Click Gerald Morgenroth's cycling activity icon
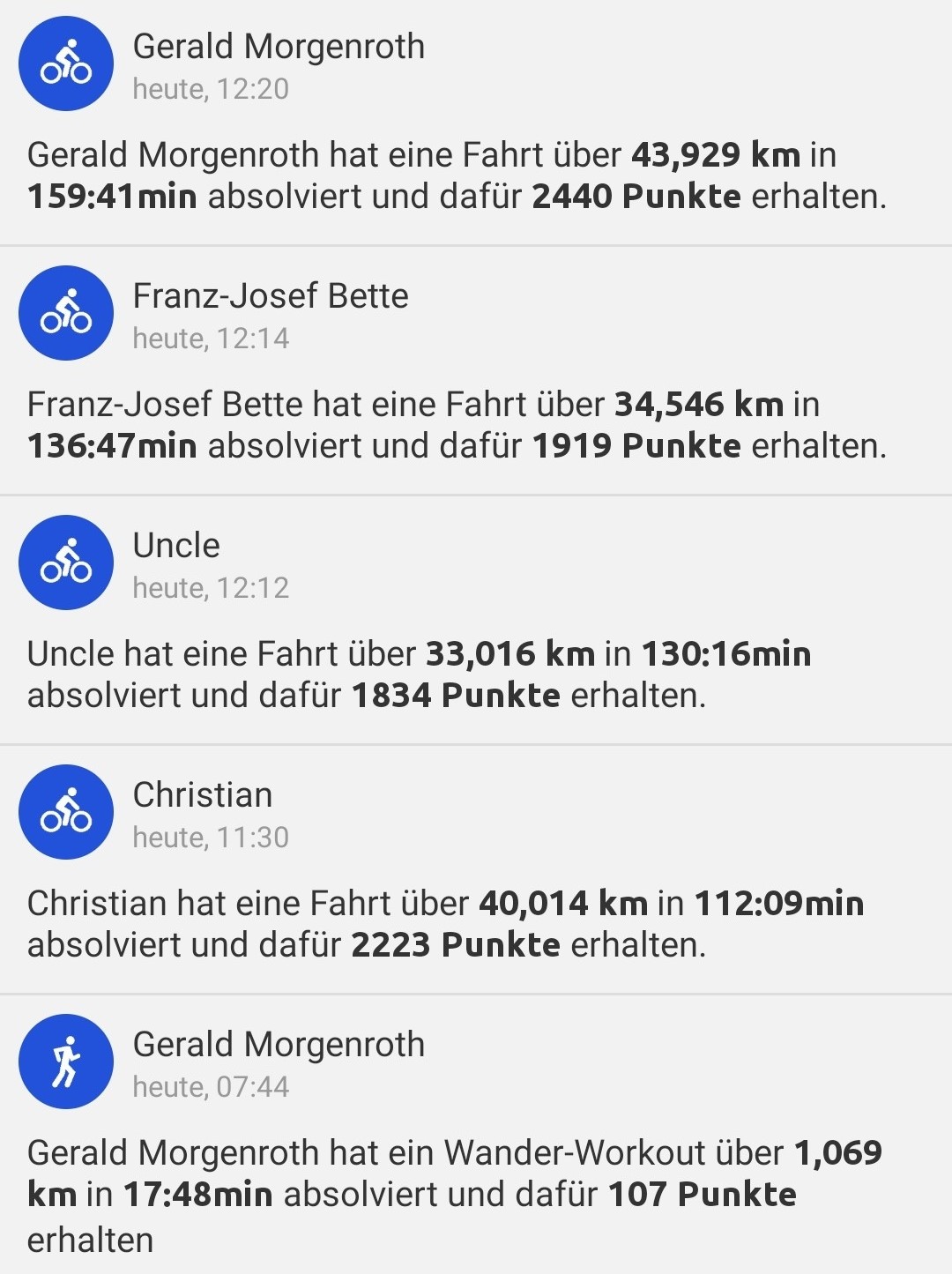This screenshot has width=952, height=1274. (65, 63)
